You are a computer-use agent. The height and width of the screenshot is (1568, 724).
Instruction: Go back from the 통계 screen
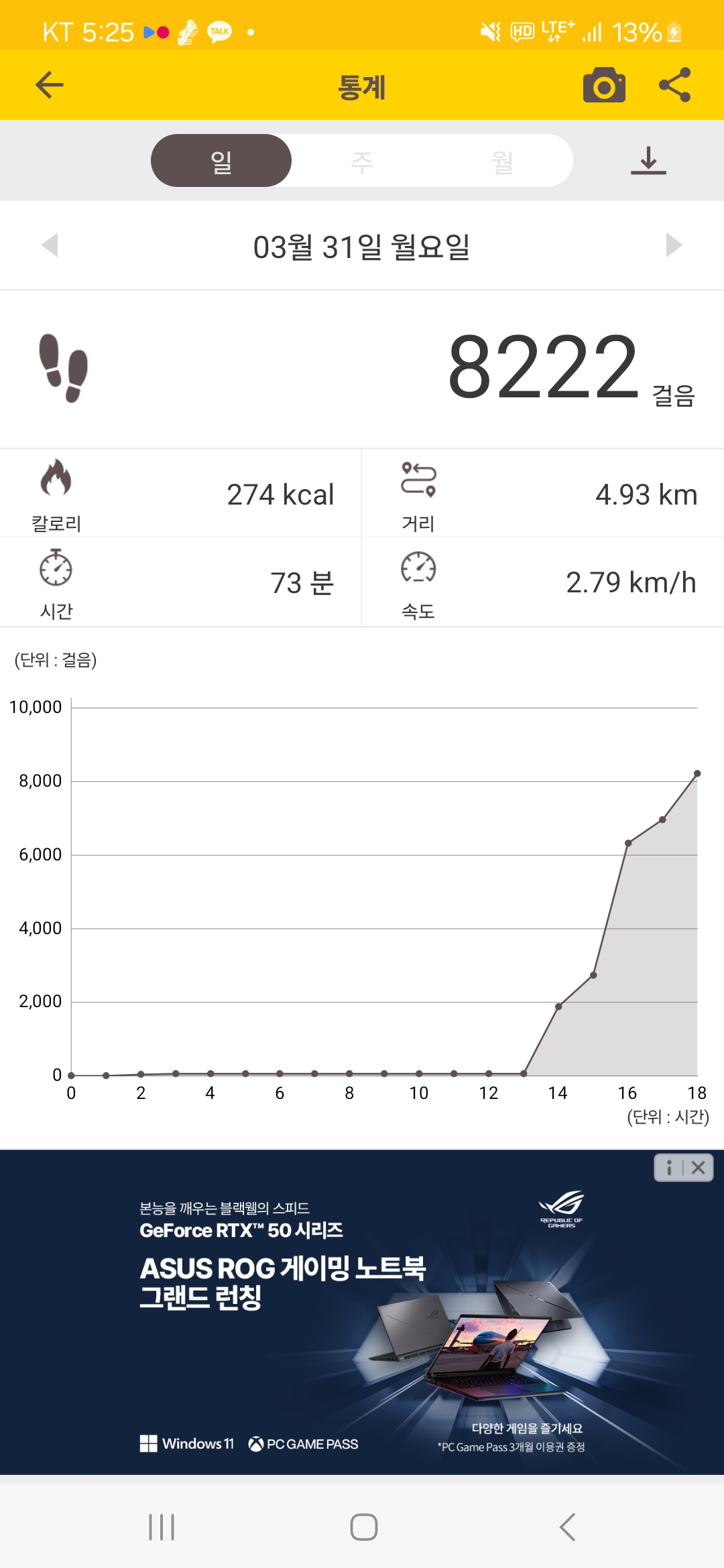tap(49, 85)
